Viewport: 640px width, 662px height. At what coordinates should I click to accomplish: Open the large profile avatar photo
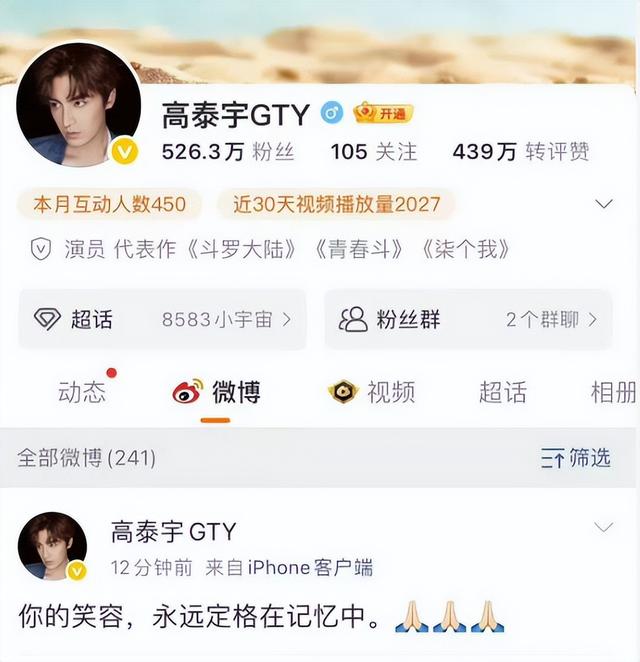click(79, 105)
